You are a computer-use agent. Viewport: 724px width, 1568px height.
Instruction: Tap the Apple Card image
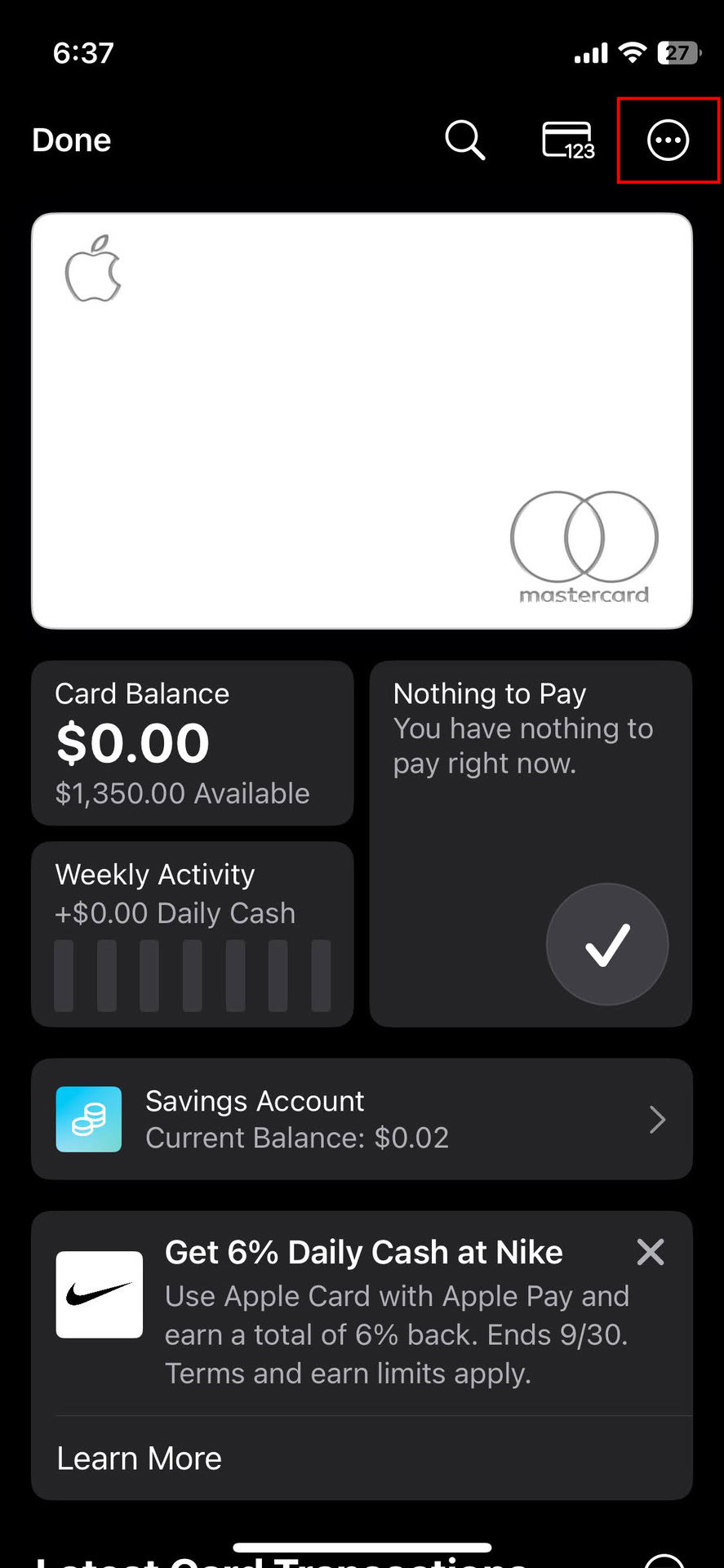tap(362, 421)
